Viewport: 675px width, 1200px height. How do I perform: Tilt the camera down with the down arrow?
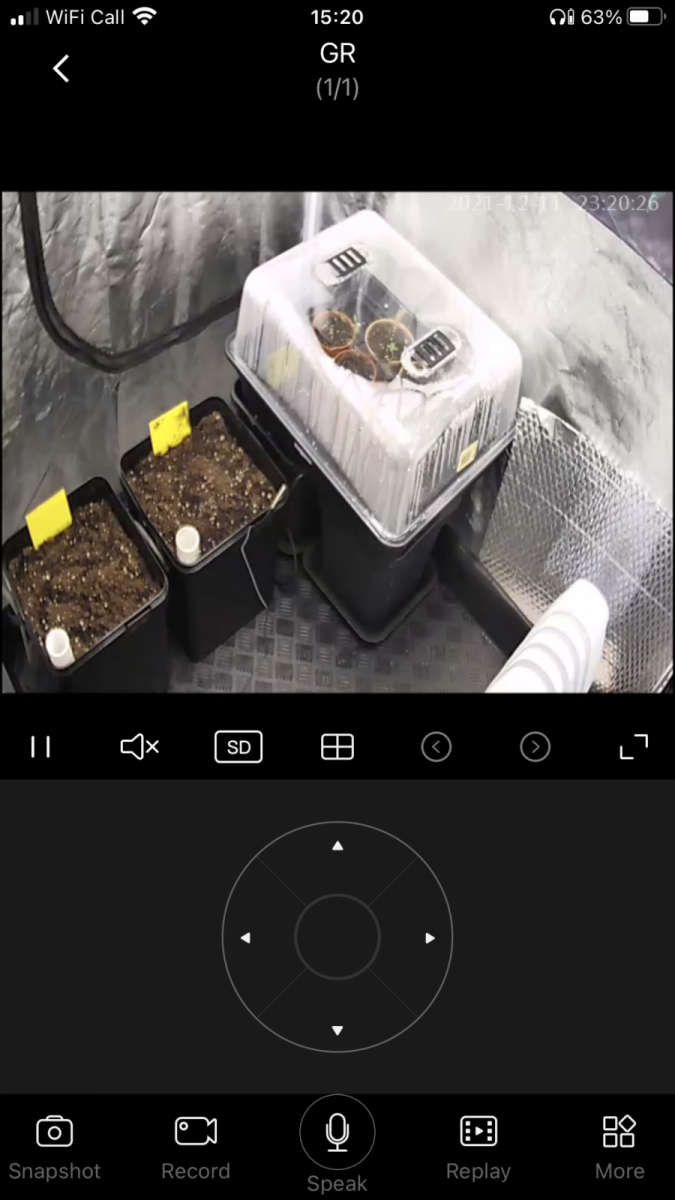pos(337,1030)
